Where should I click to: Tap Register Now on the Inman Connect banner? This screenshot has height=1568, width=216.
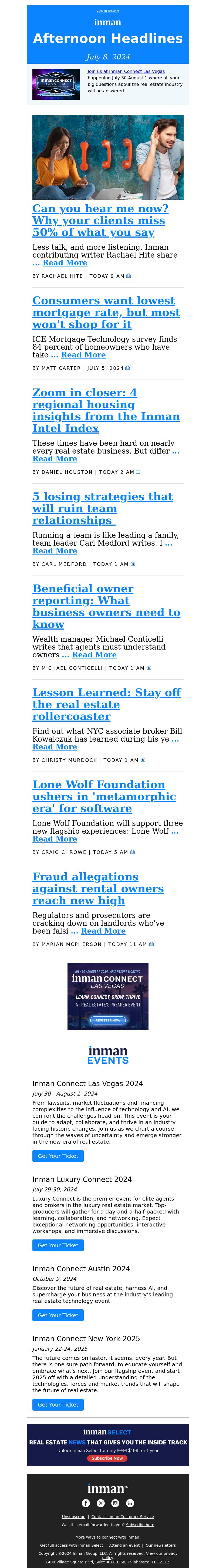click(108, 1020)
